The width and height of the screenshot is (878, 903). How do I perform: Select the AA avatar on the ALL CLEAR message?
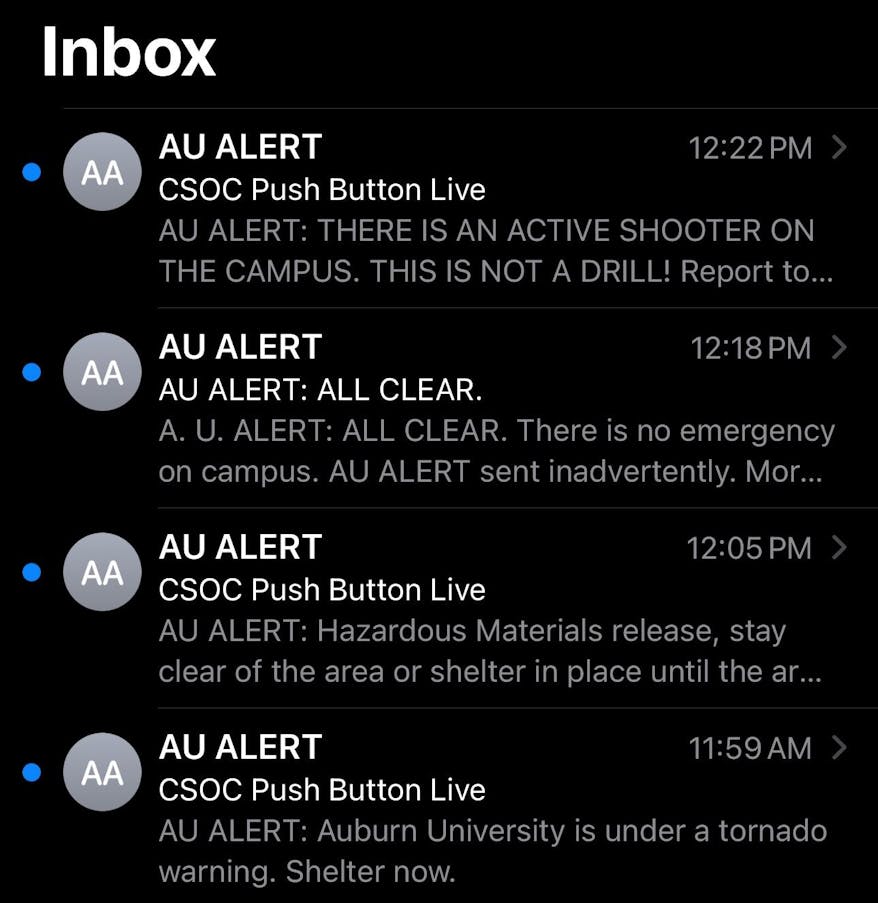[x=101, y=371]
